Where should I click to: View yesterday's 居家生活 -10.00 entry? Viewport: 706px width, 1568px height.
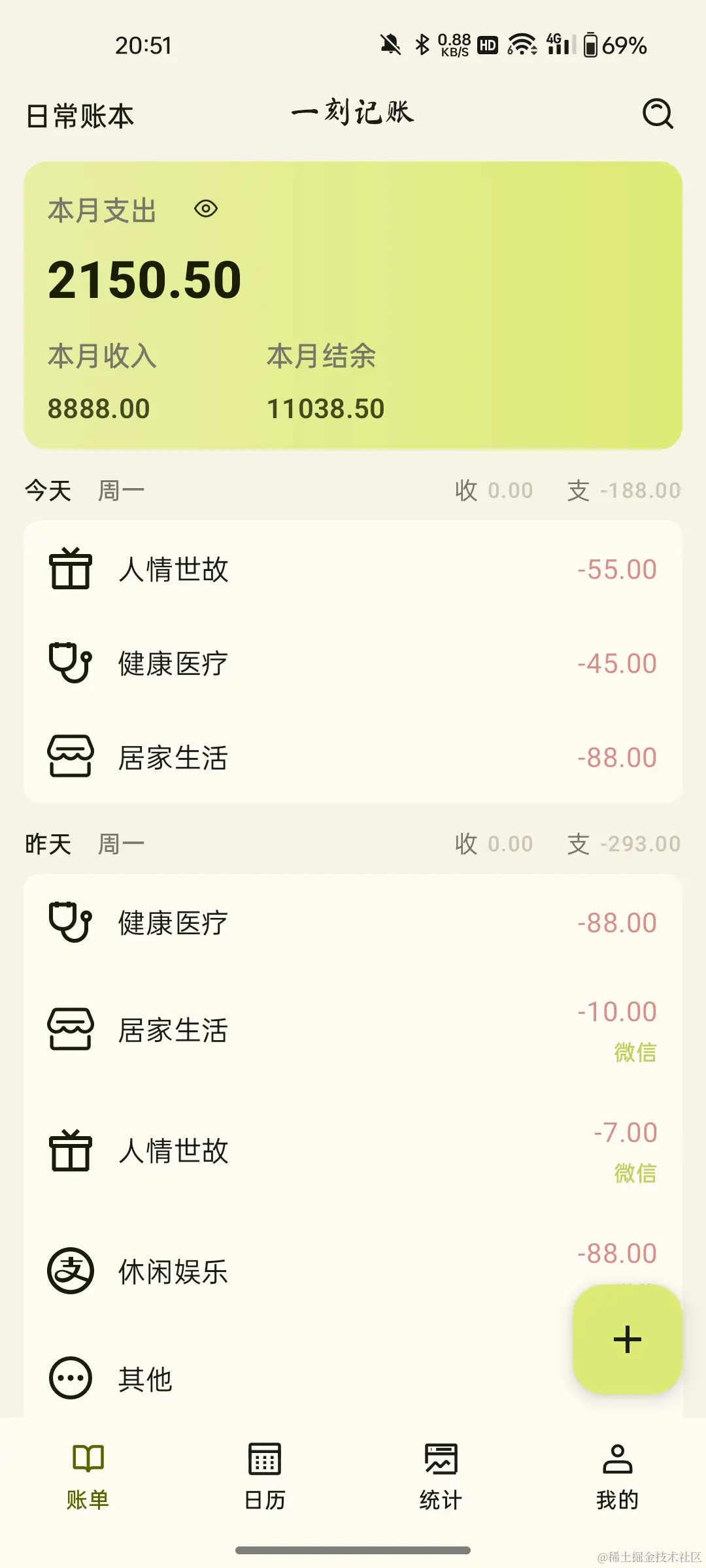pyautogui.click(x=353, y=1030)
